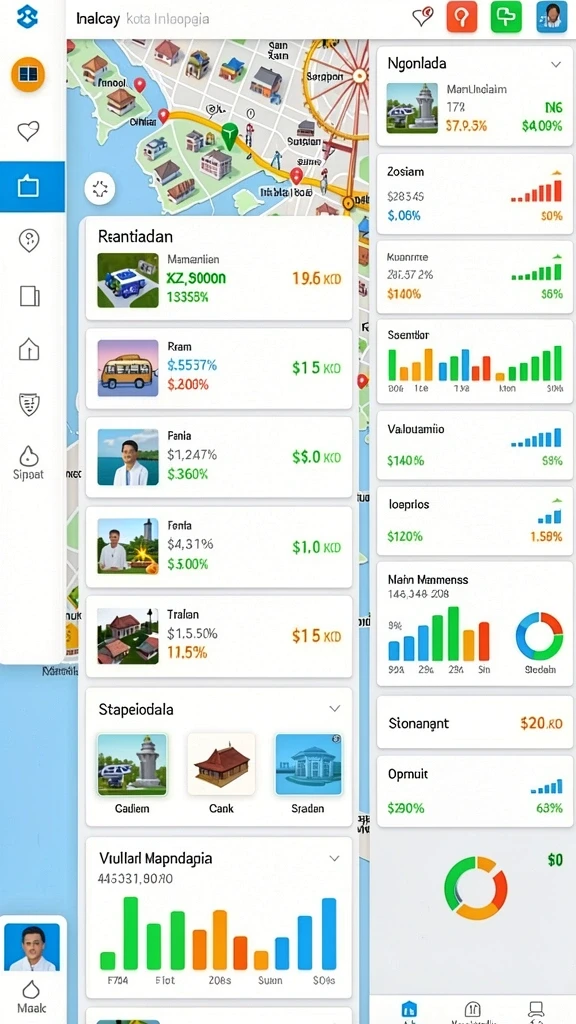Image resolution: width=576 pixels, height=1024 pixels.
Task: Select the Sradan tile
Action: pos(308,774)
